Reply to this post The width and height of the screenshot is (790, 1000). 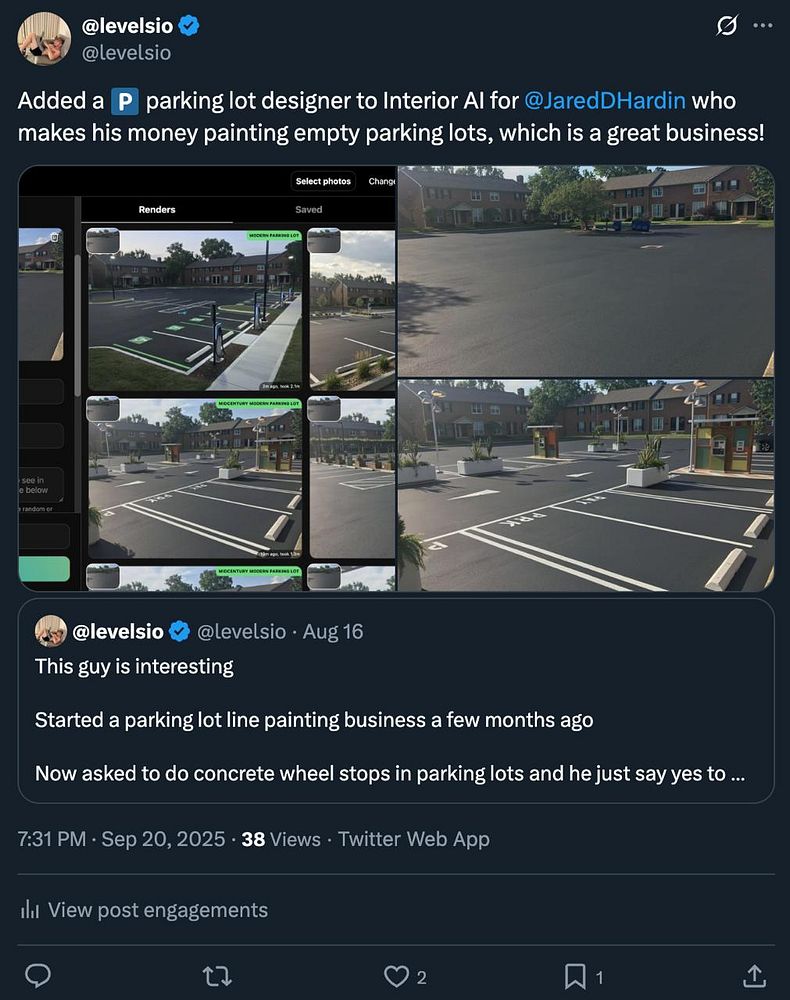click(x=38, y=976)
